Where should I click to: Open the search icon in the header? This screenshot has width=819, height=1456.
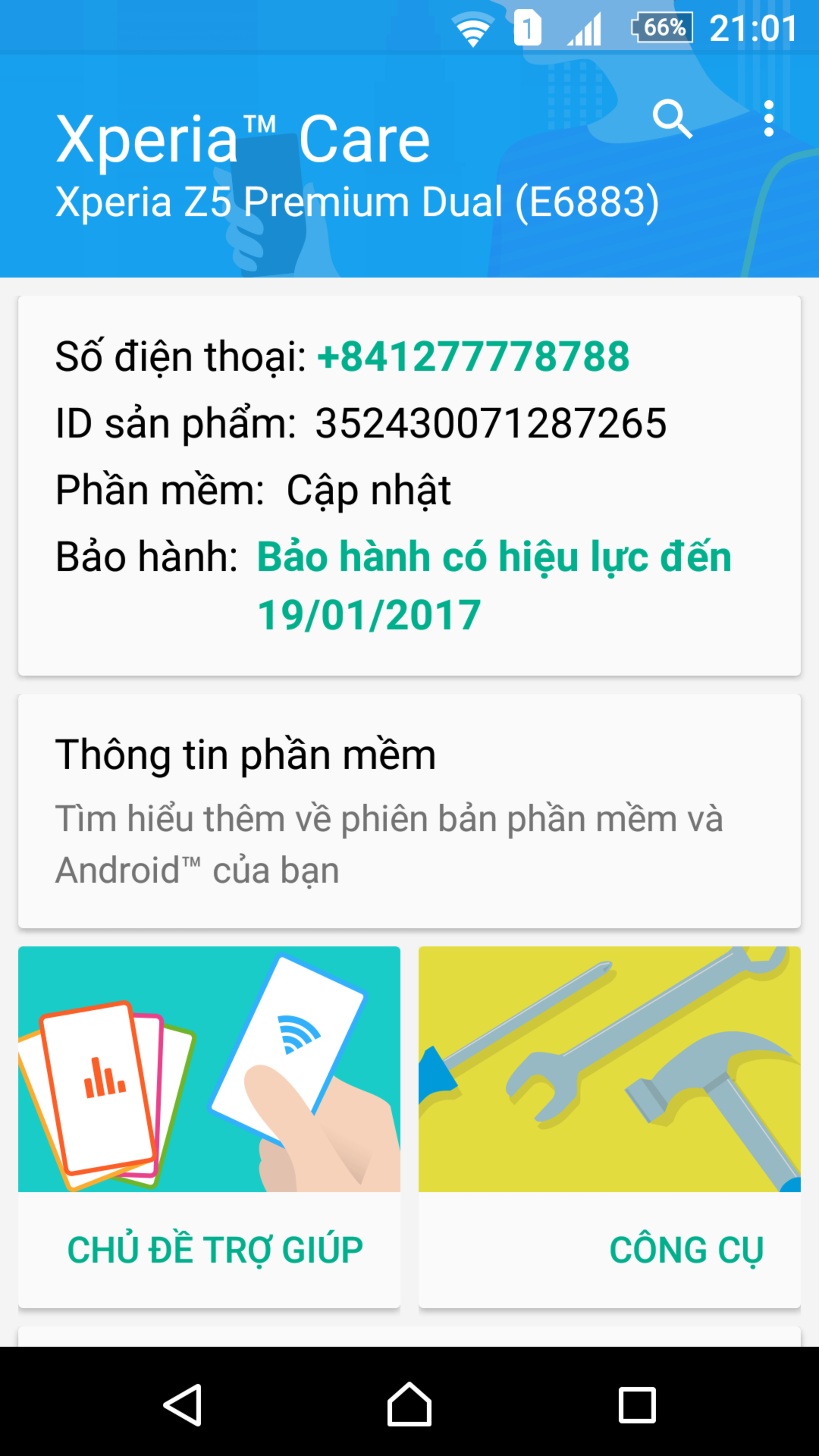(x=672, y=119)
